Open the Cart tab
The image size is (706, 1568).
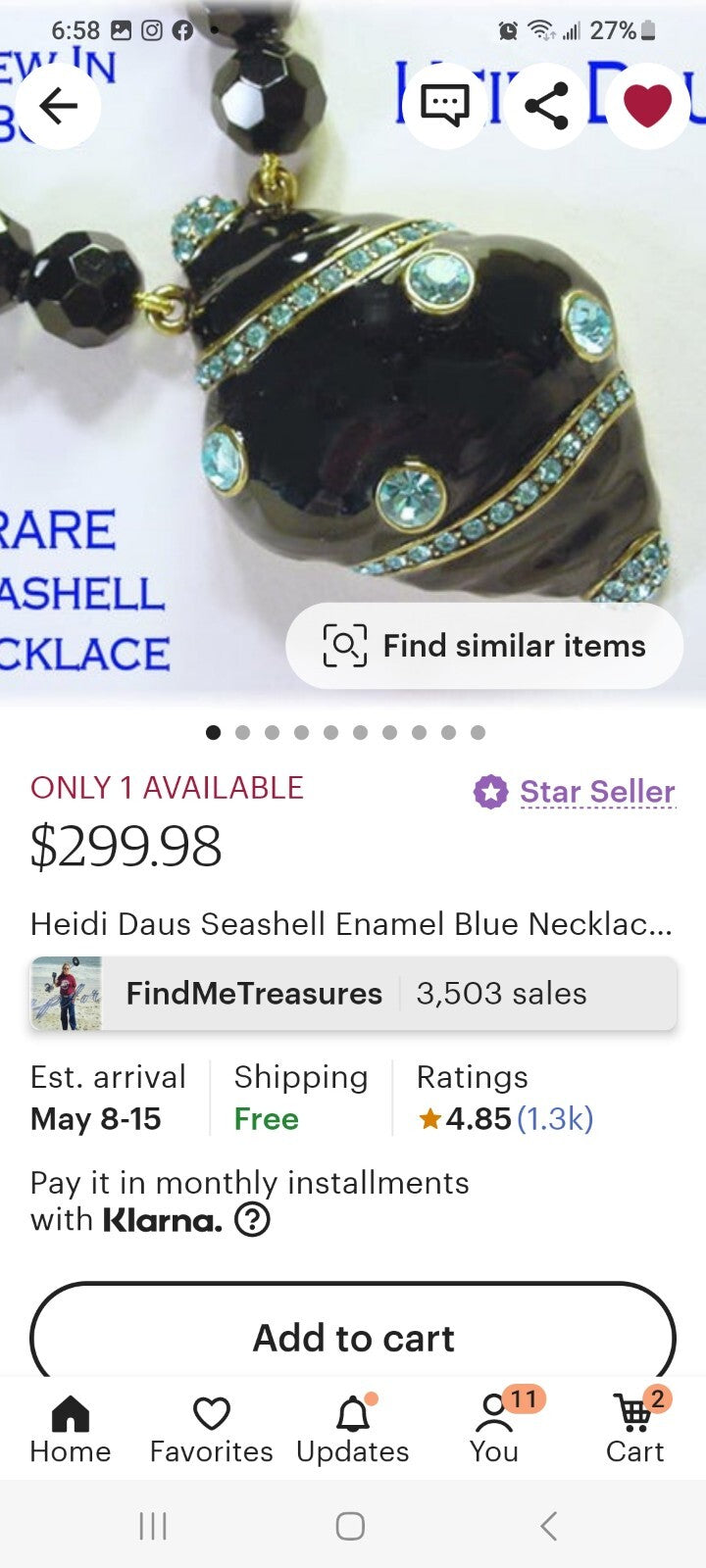[x=635, y=1429]
